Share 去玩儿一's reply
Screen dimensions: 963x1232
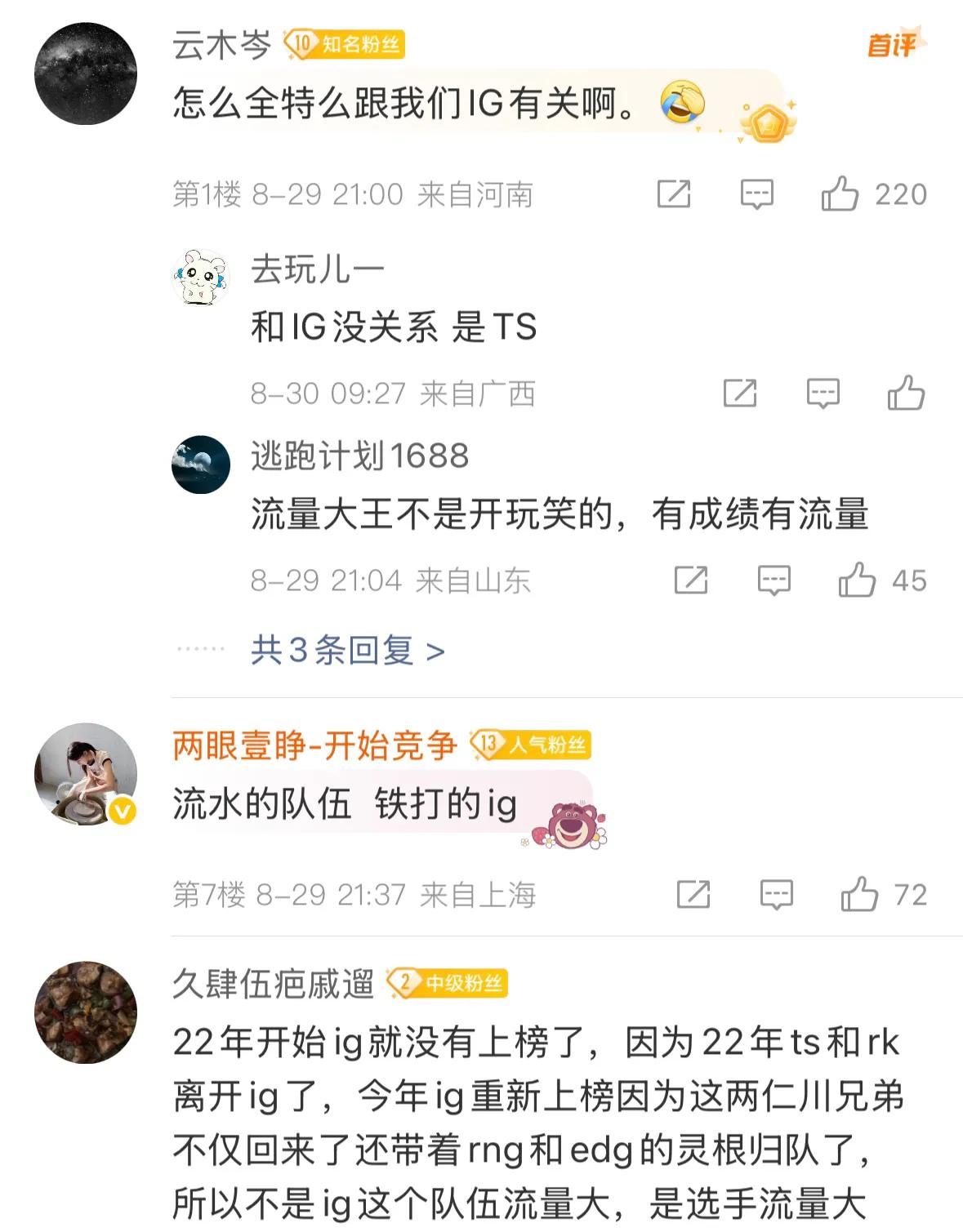click(740, 393)
